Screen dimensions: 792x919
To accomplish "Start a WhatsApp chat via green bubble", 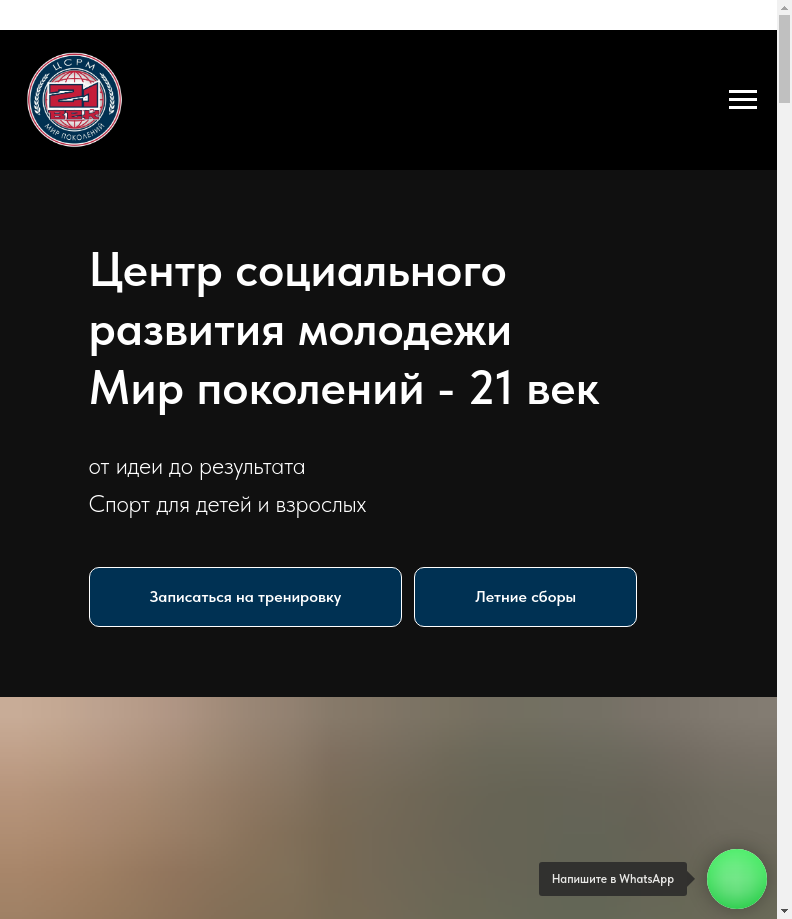I will click(736, 878).
